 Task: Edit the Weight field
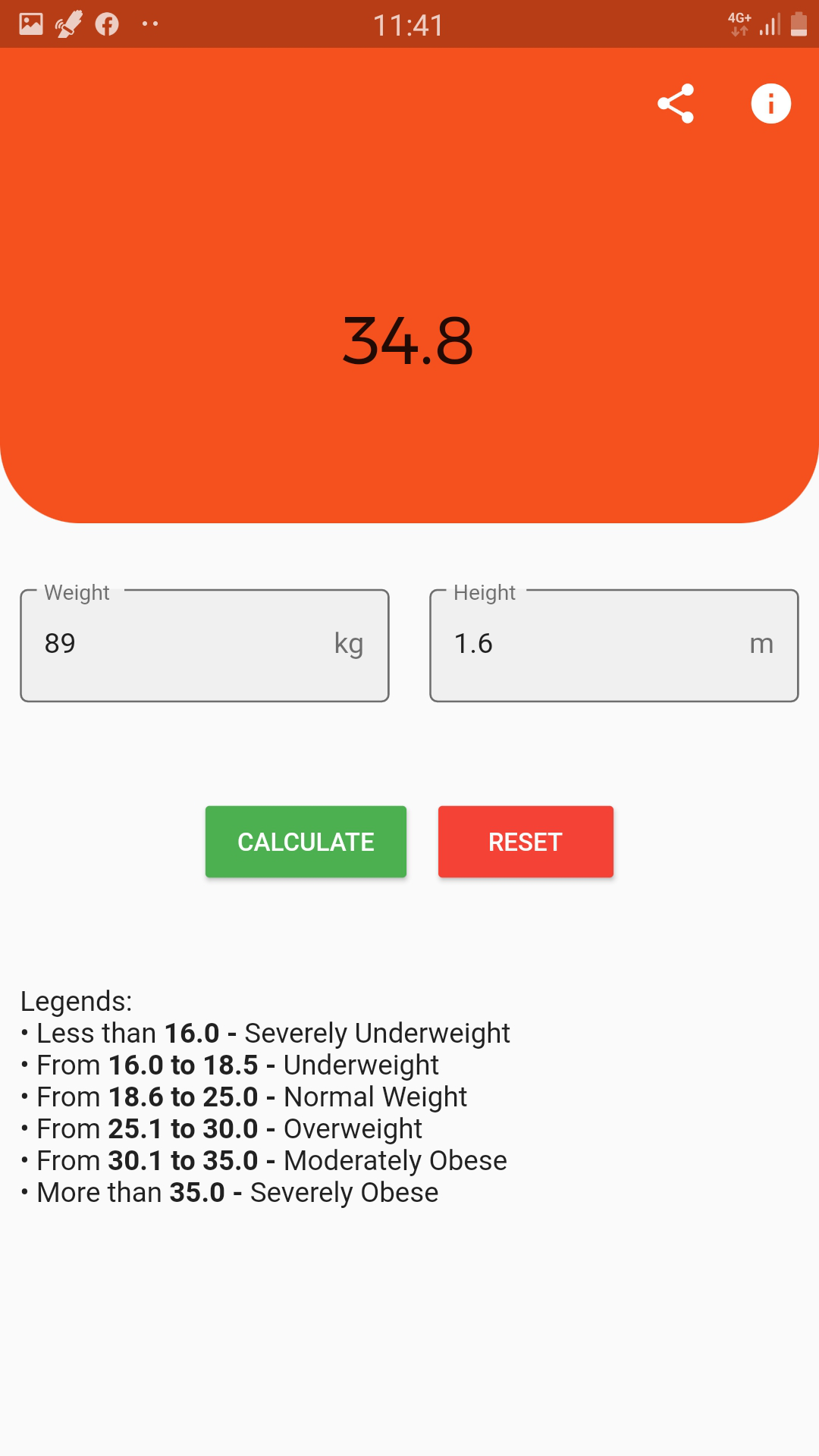205,645
